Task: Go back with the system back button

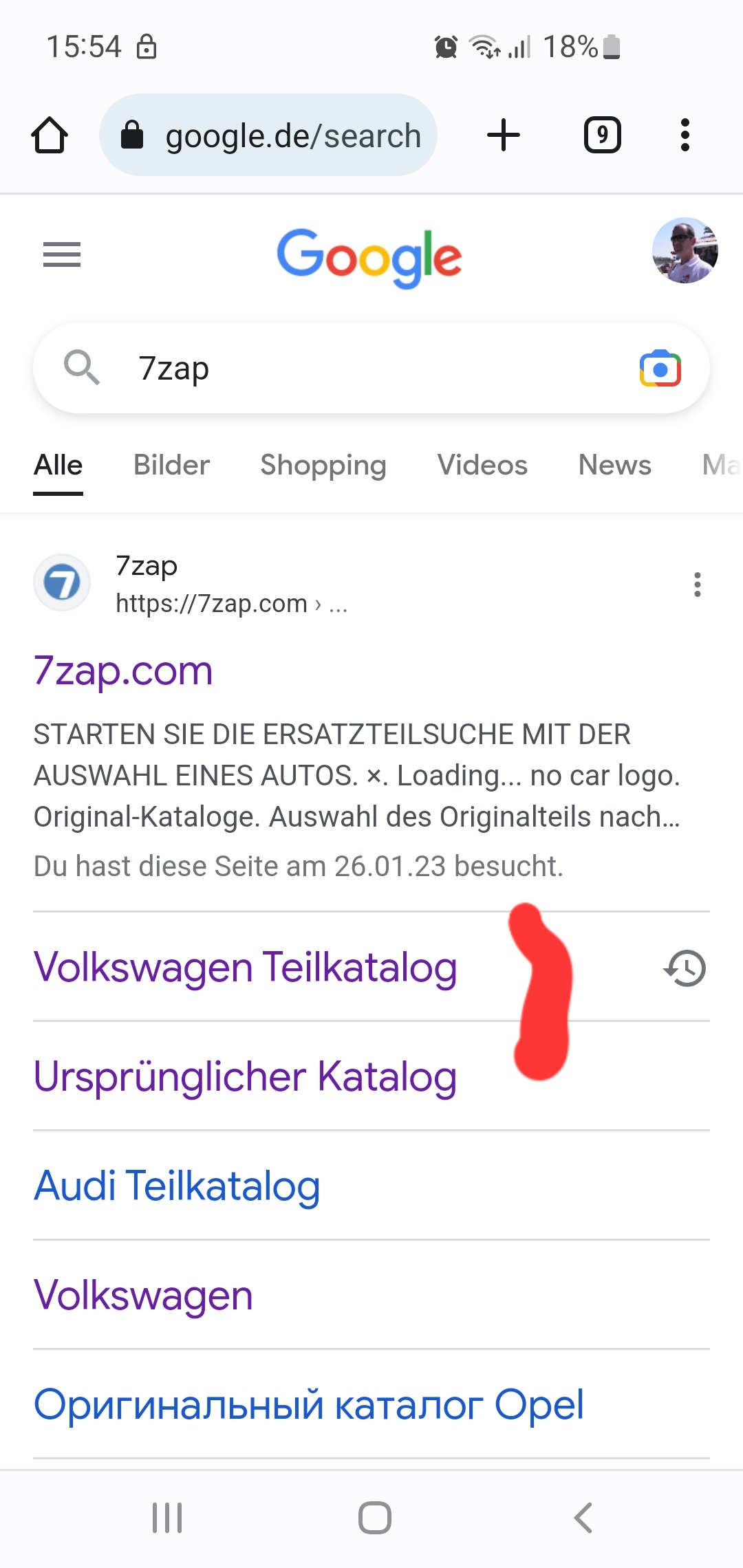Action: 583,1517
